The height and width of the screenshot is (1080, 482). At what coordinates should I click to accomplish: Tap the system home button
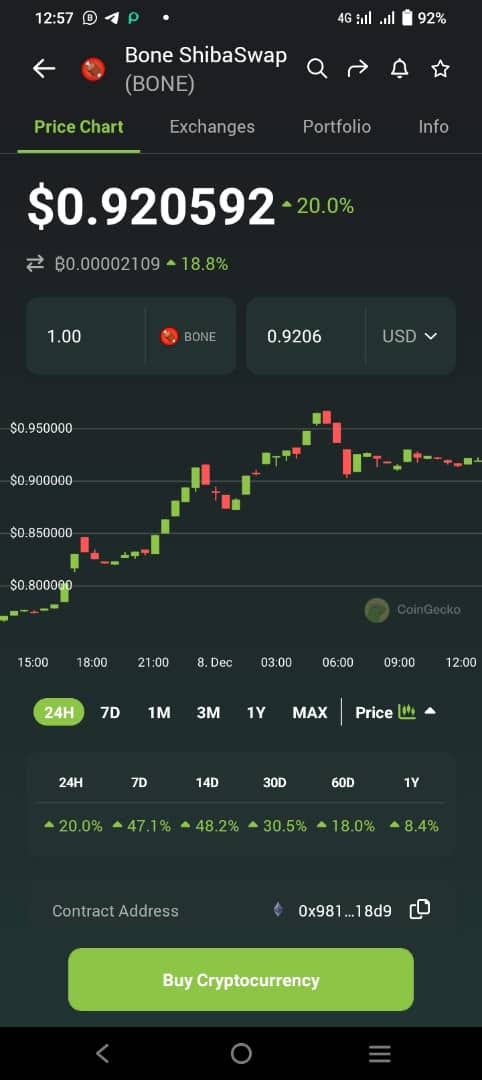pyautogui.click(x=241, y=1053)
